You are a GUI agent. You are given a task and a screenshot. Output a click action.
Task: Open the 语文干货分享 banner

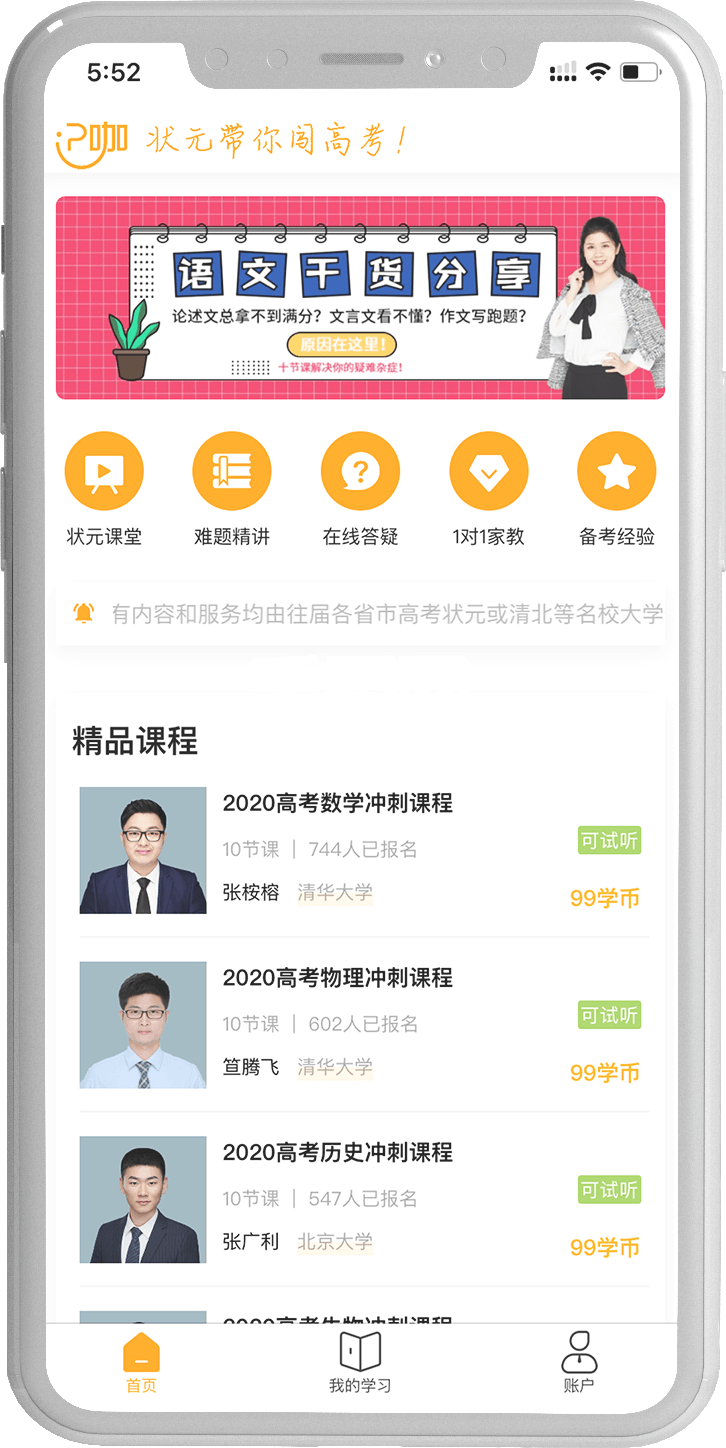pos(360,298)
